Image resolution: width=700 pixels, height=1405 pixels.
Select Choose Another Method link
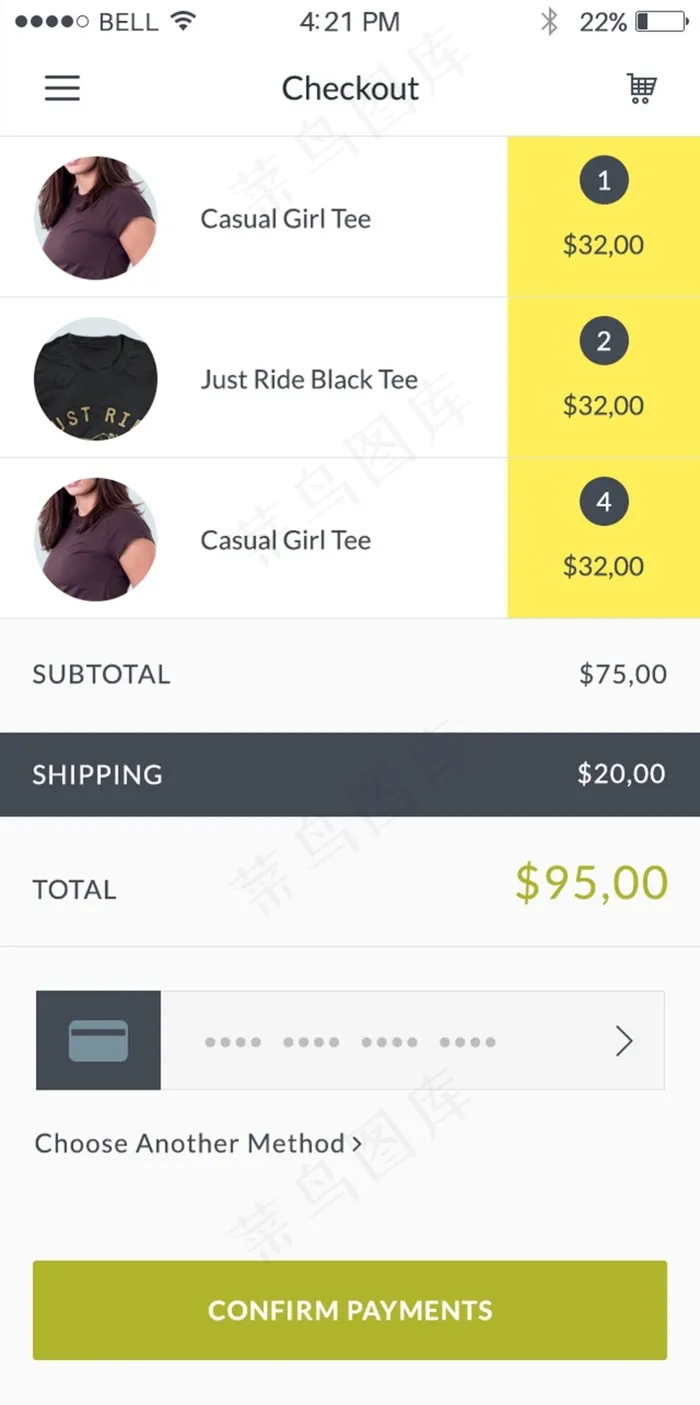pos(198,1143)
